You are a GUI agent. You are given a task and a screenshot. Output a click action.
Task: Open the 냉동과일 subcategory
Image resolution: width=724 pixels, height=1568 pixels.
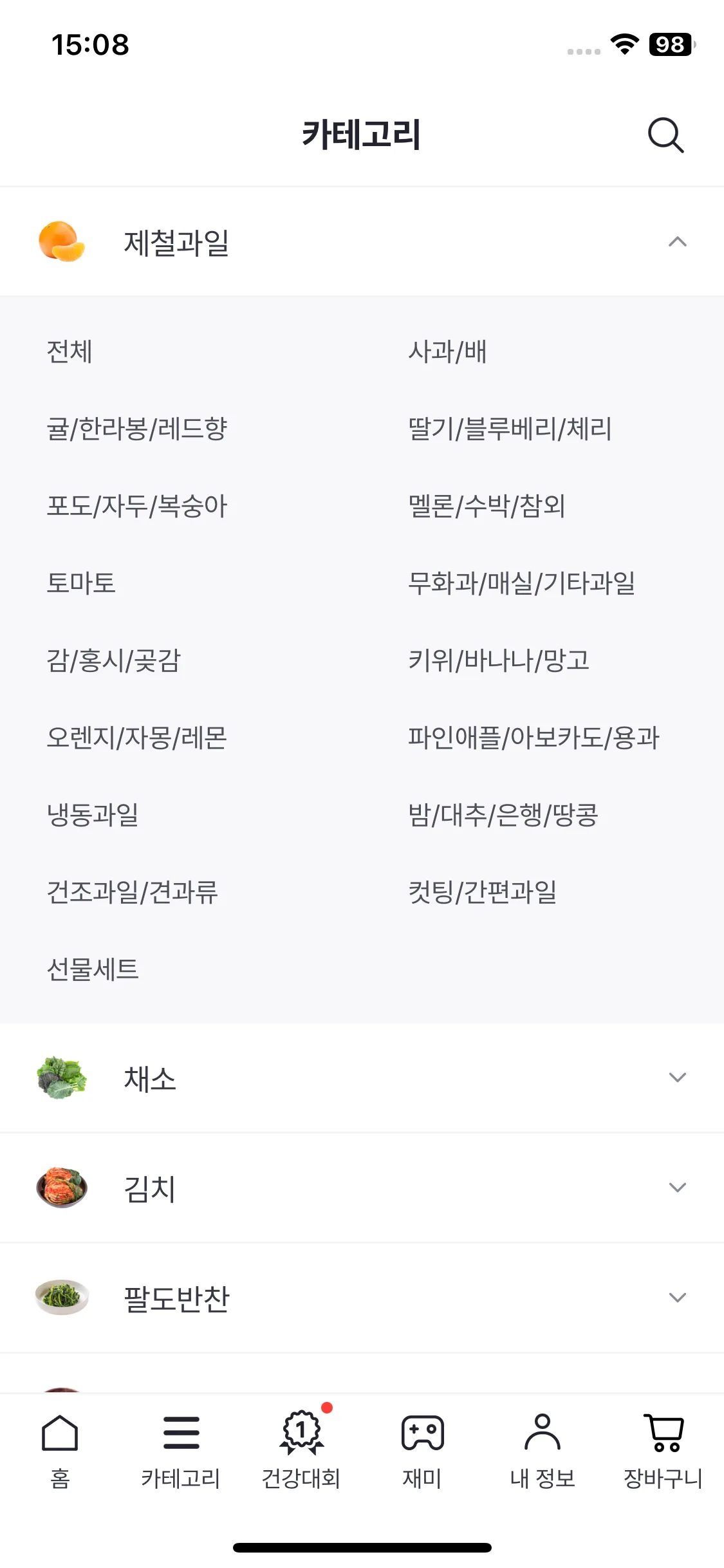pos(93,815)
